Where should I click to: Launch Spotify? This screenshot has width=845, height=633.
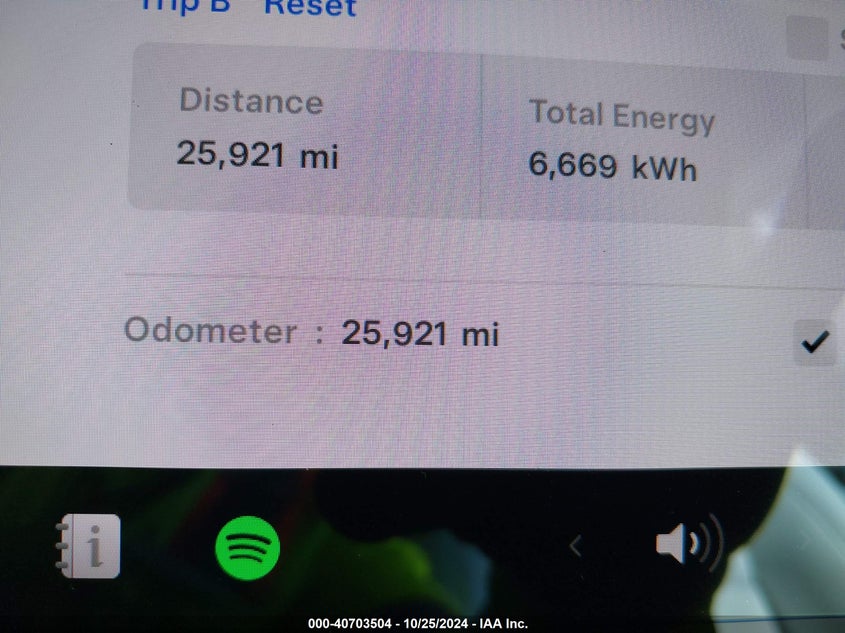tap(247, 547)
